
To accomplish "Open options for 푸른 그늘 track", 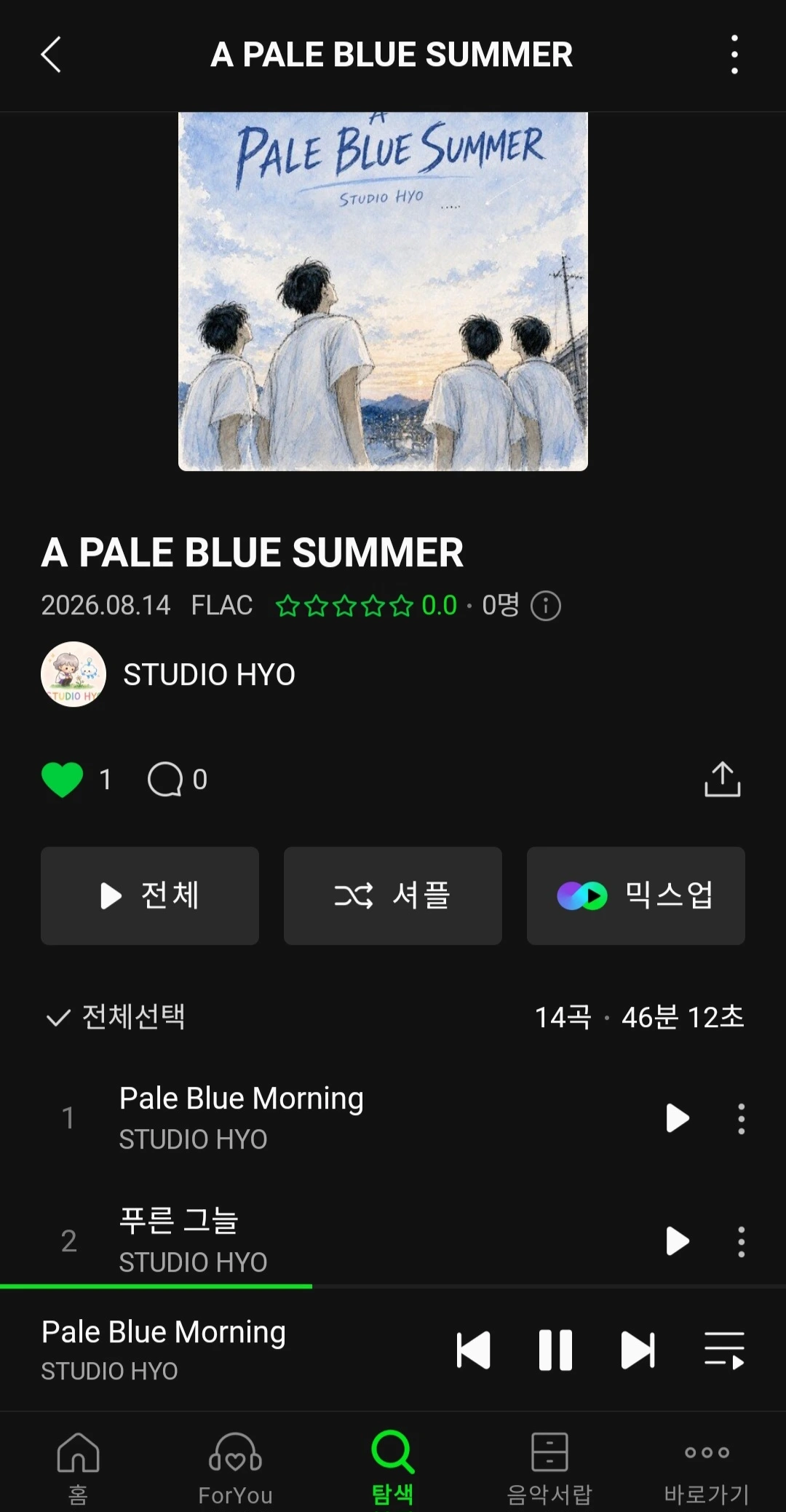I will coord(741,1241).
